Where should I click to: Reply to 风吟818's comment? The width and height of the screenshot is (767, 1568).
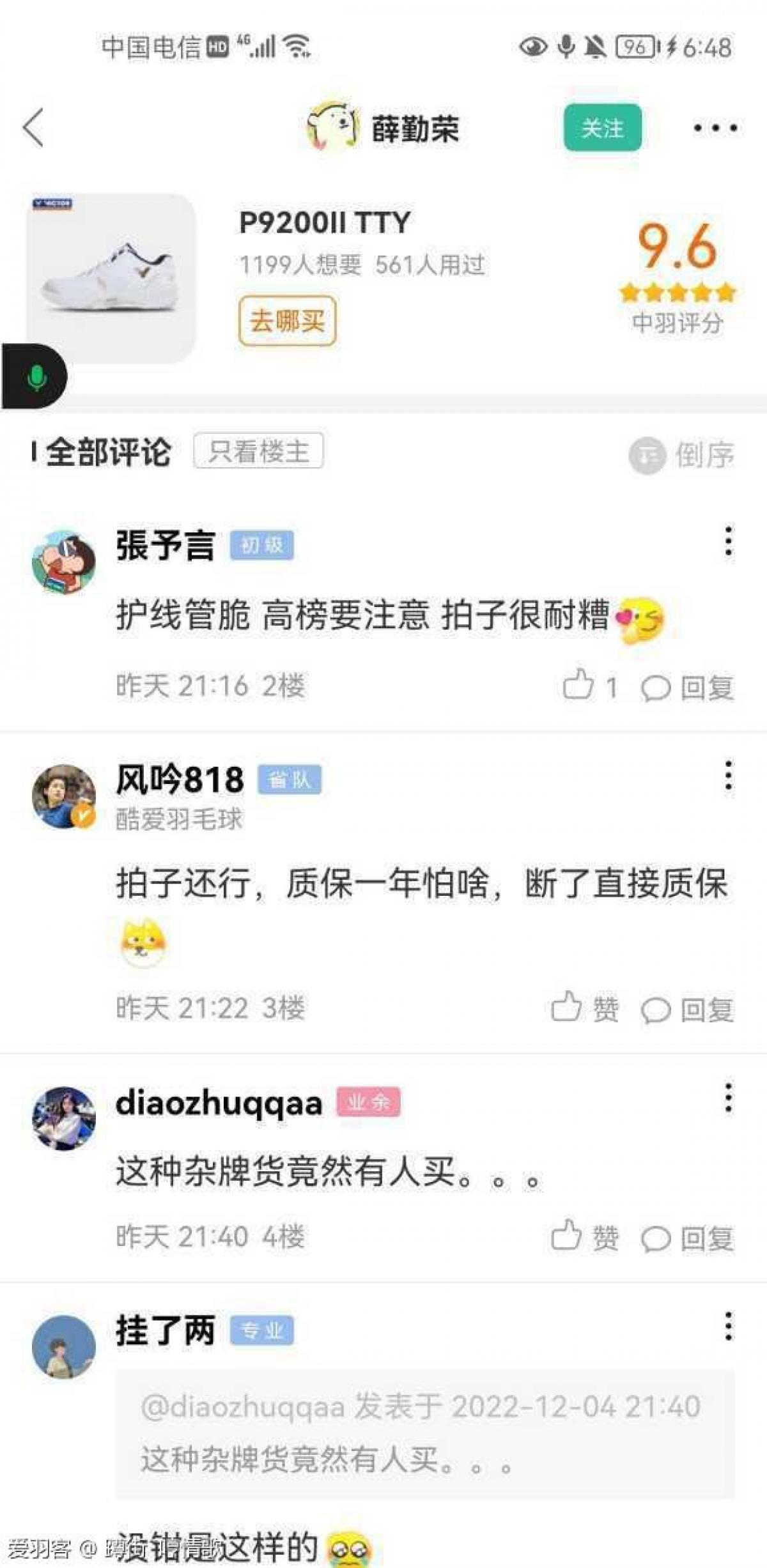[x=688, y=1010]
